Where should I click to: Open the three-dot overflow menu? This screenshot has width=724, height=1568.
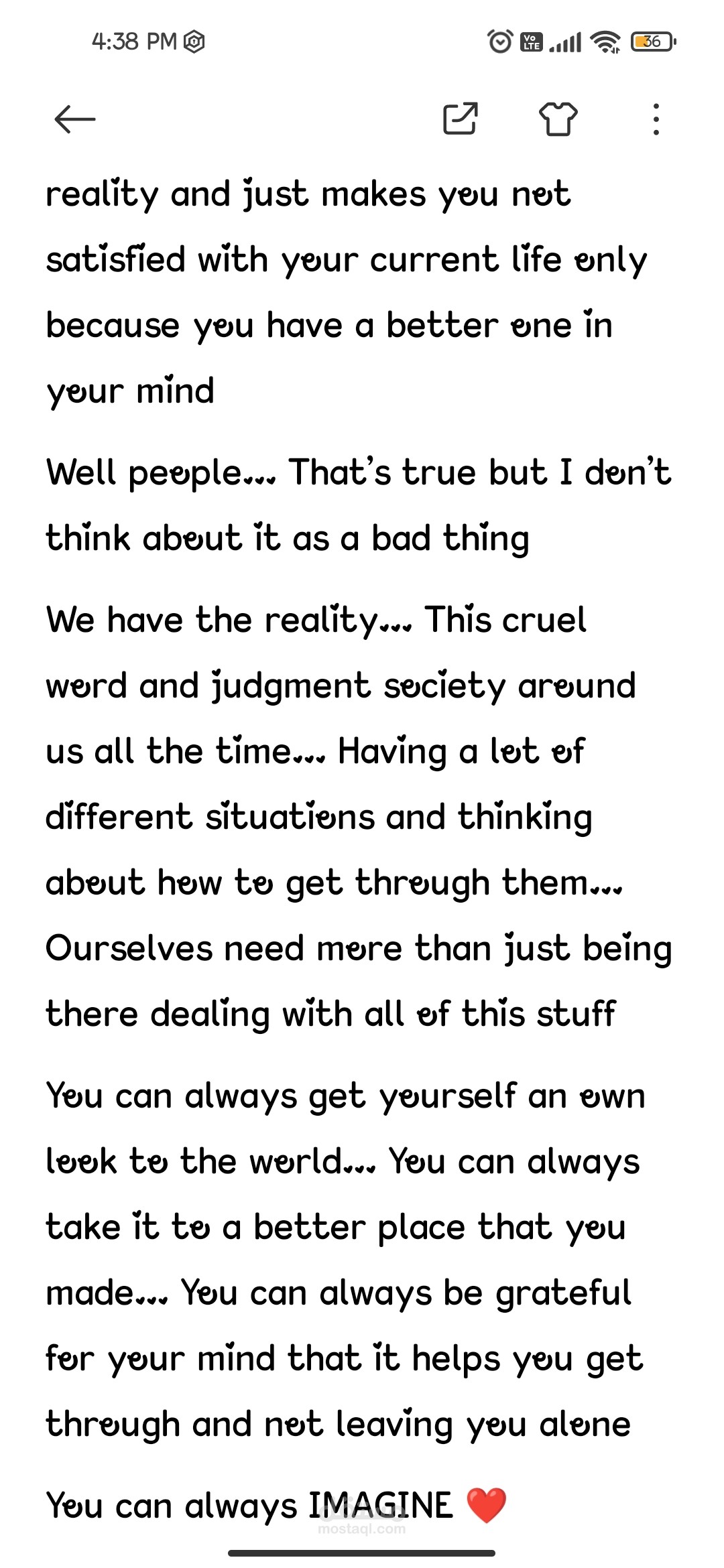tap(656, 119)
